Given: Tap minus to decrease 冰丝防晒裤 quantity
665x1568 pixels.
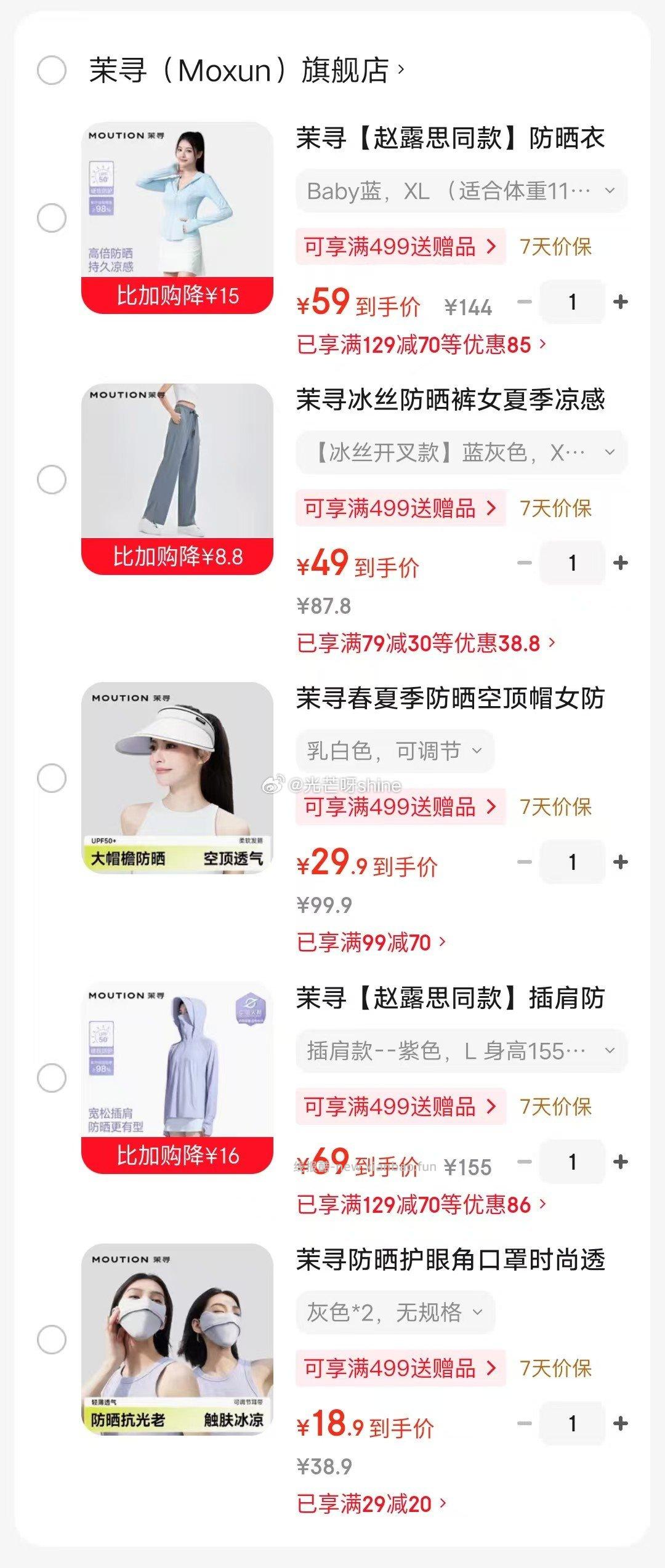Looking at the screenshot, I should coord(524,562).
